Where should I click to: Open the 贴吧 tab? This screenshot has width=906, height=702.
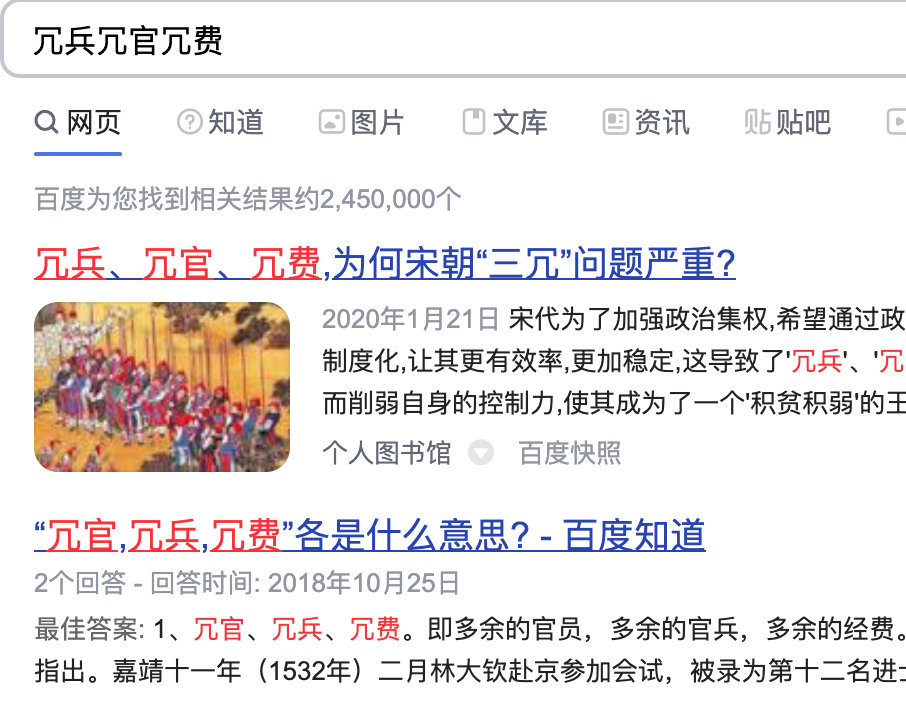click(788, 123)
